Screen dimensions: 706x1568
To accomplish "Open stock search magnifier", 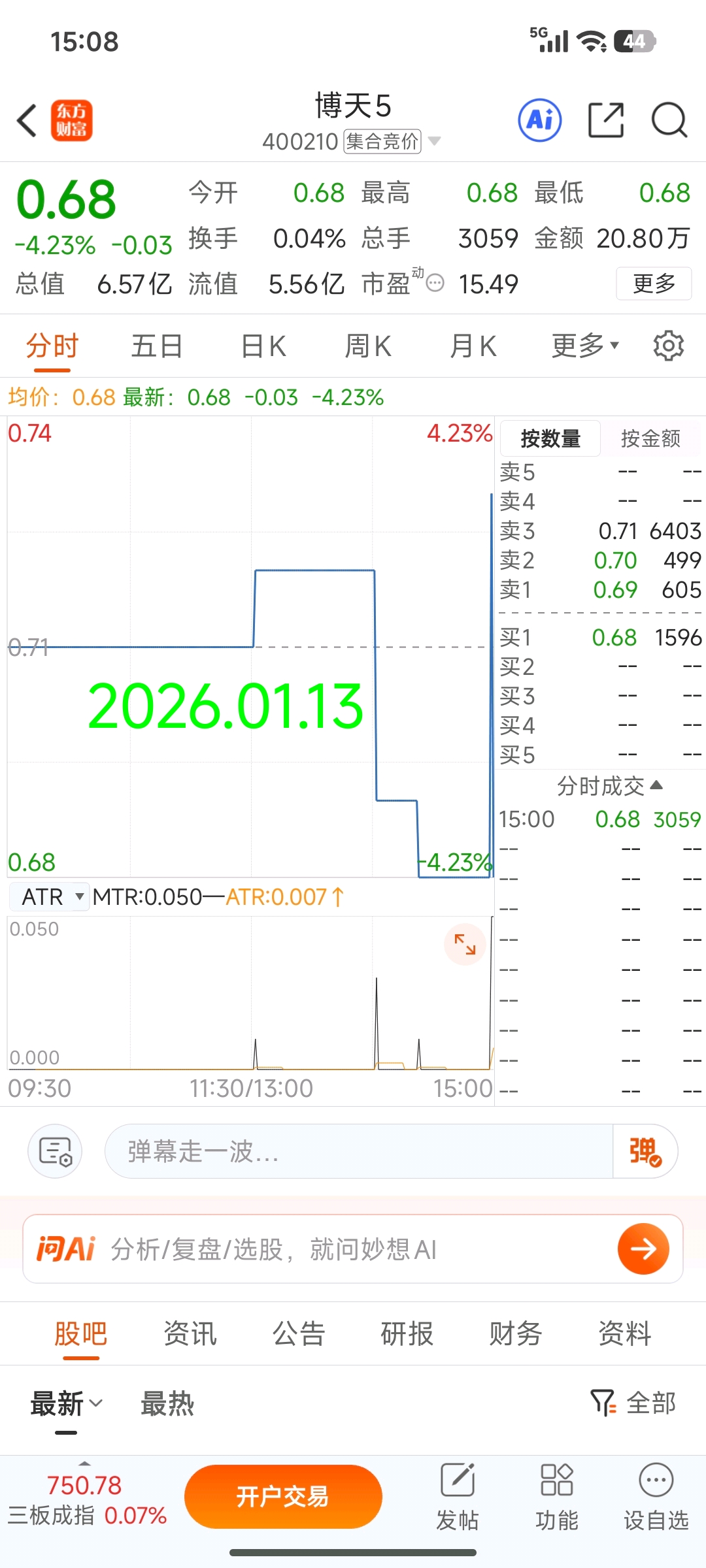I will click(x=669, y=121).
